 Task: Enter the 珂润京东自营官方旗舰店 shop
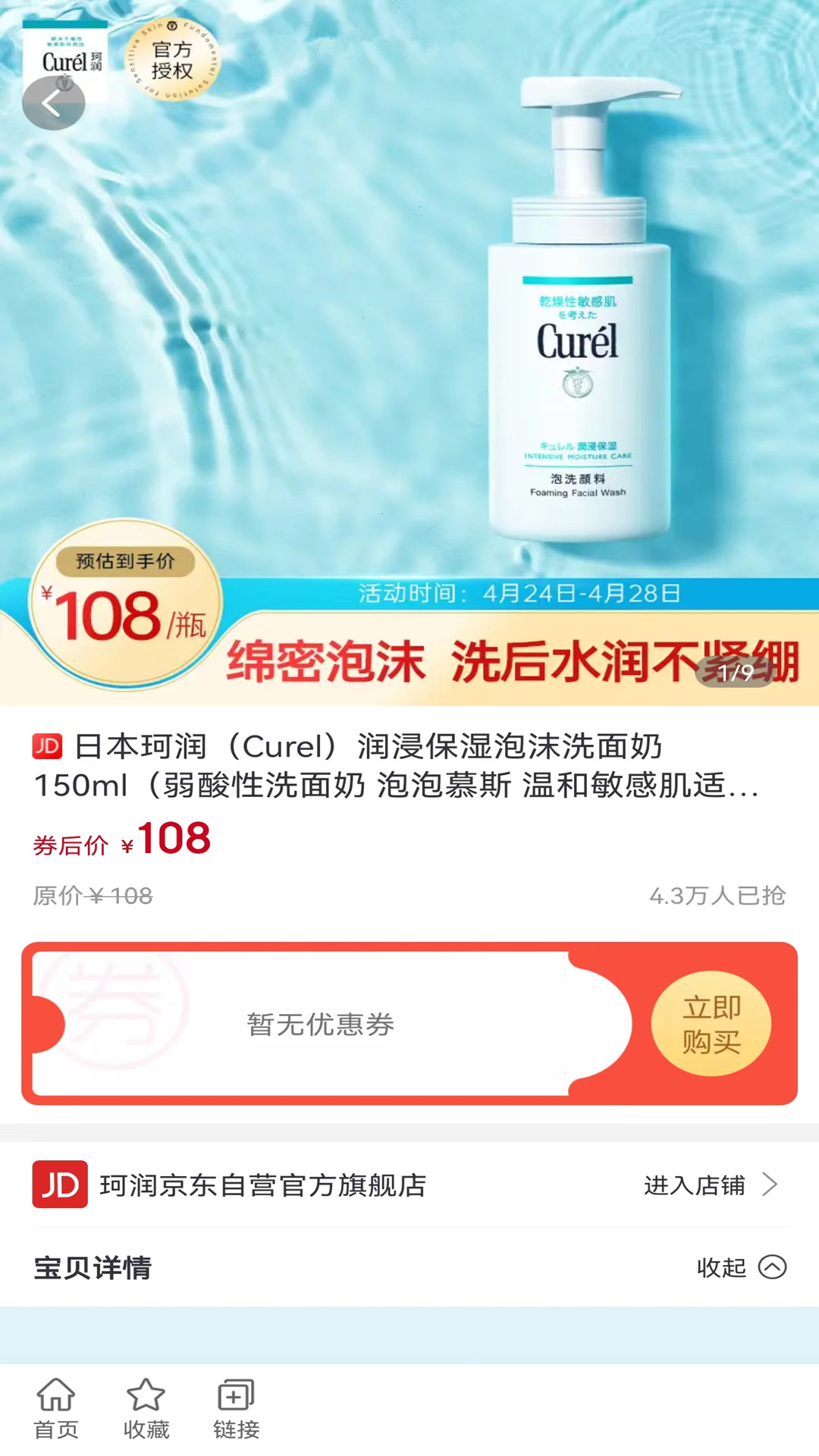point(711,1185)
